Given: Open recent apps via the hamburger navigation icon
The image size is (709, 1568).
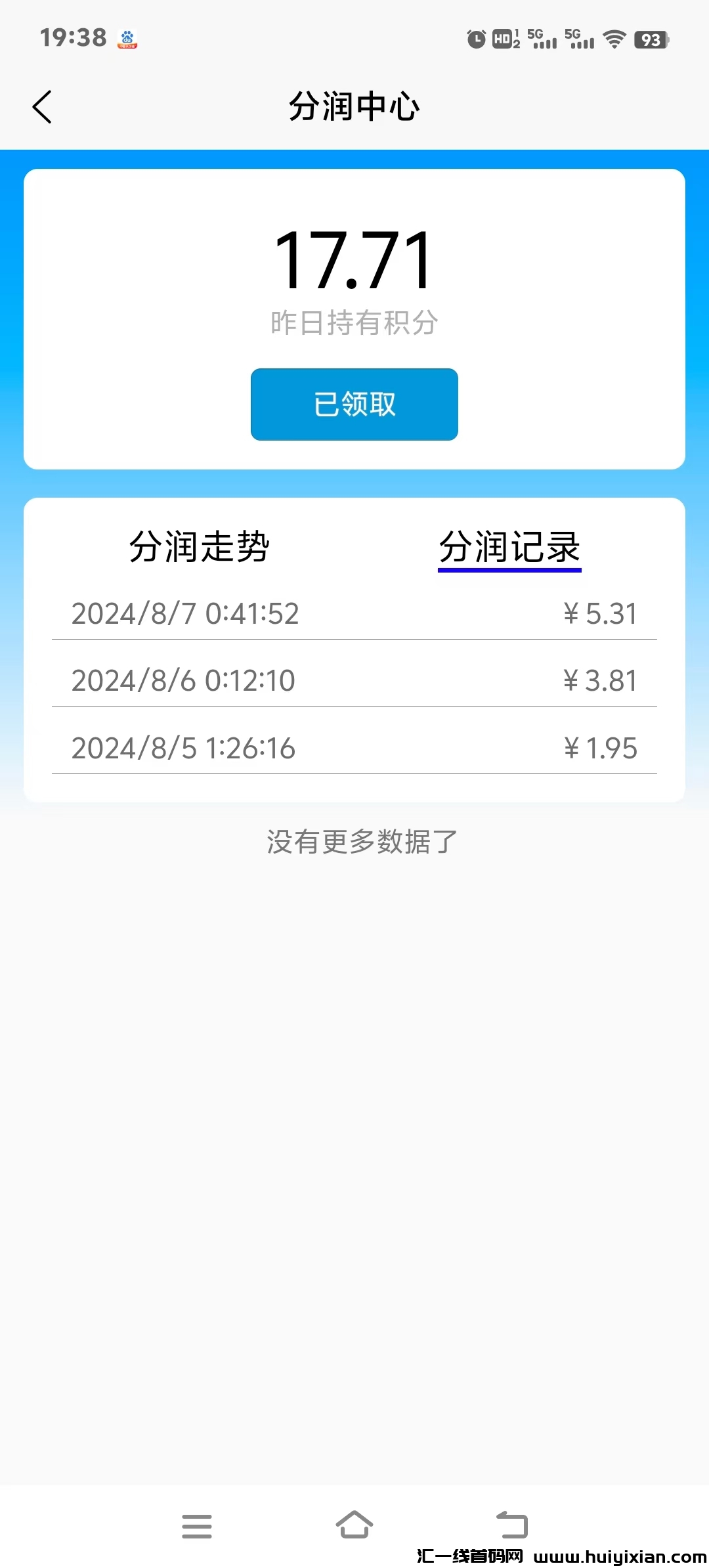Looking at the screenshot, I should (197, 1525).
